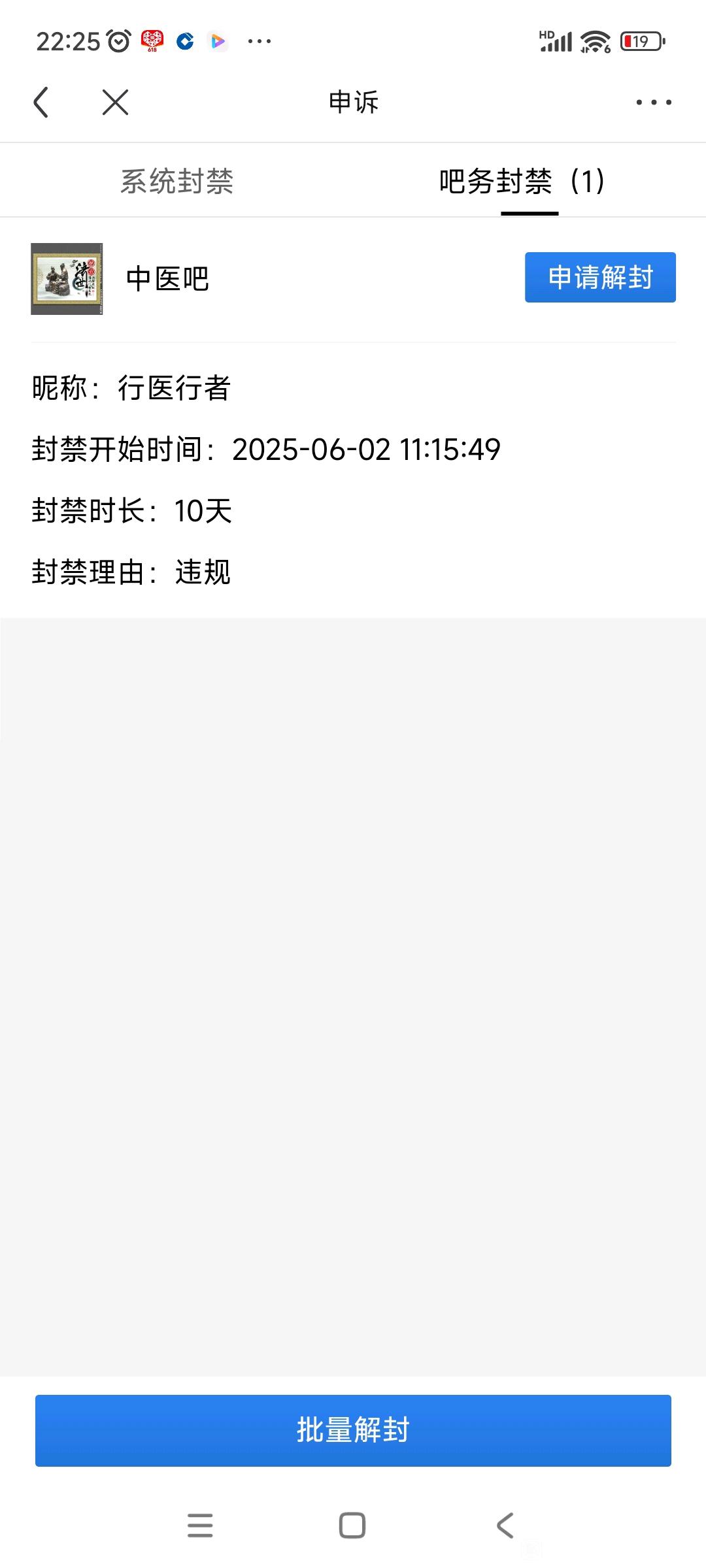Switch to the 系统封禁 tab

click(x=176, y=181)
